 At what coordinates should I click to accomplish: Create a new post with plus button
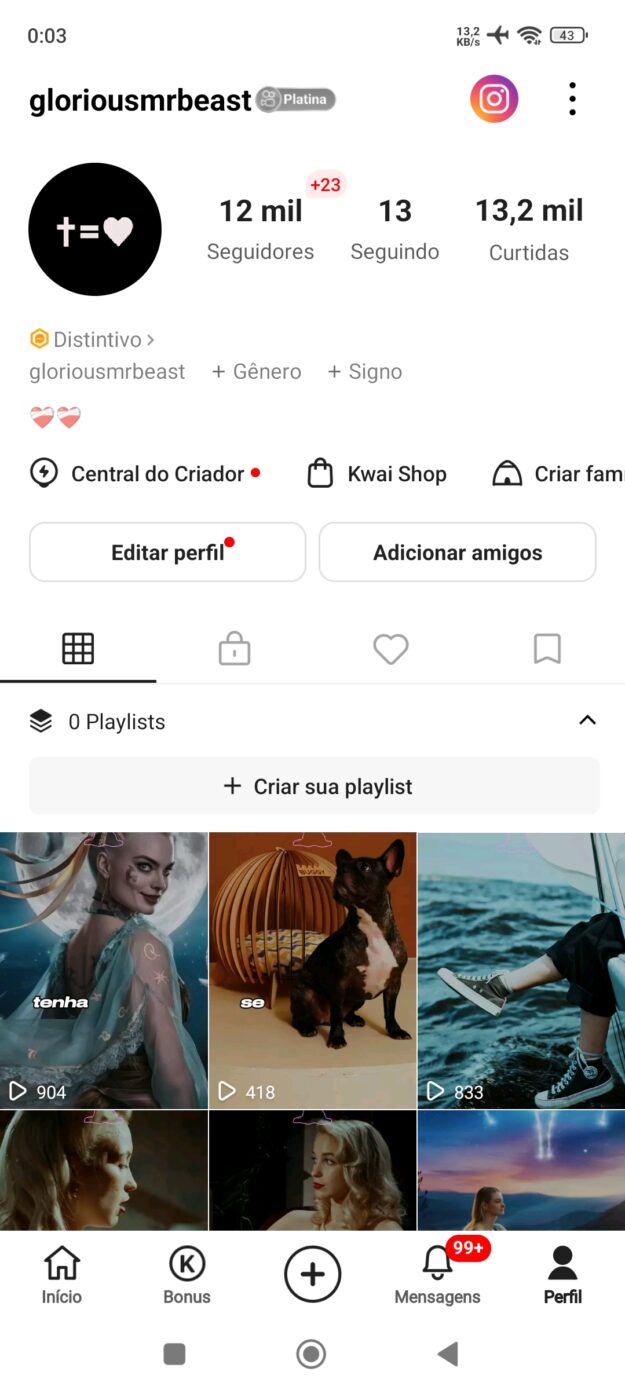coord(313,1274)
